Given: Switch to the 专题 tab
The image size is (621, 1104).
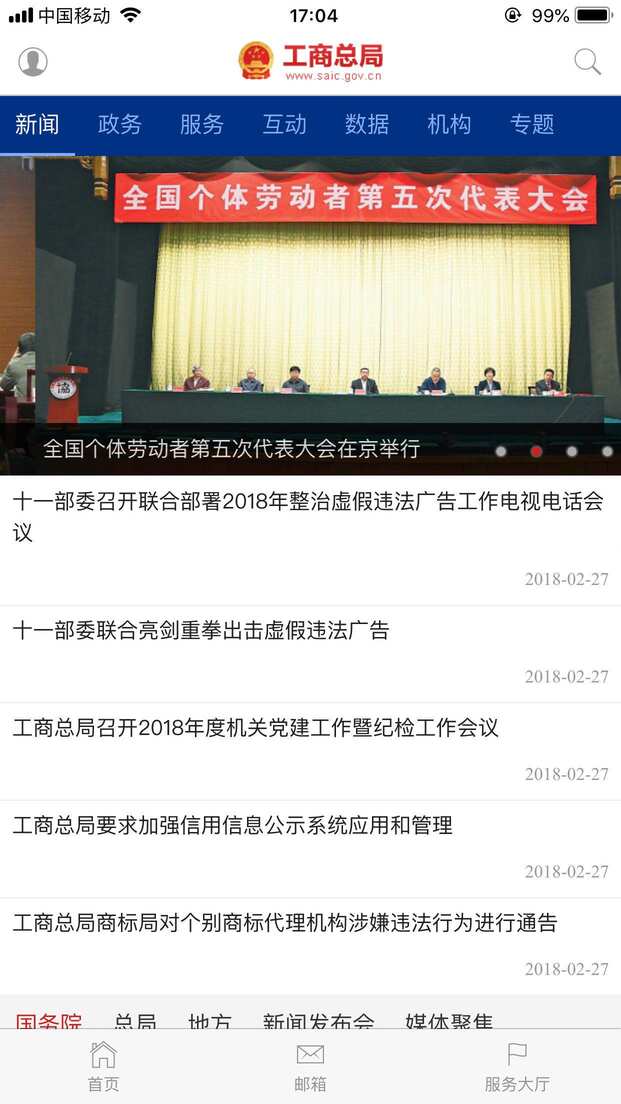Looking at the screenshot, I should 532,125.
